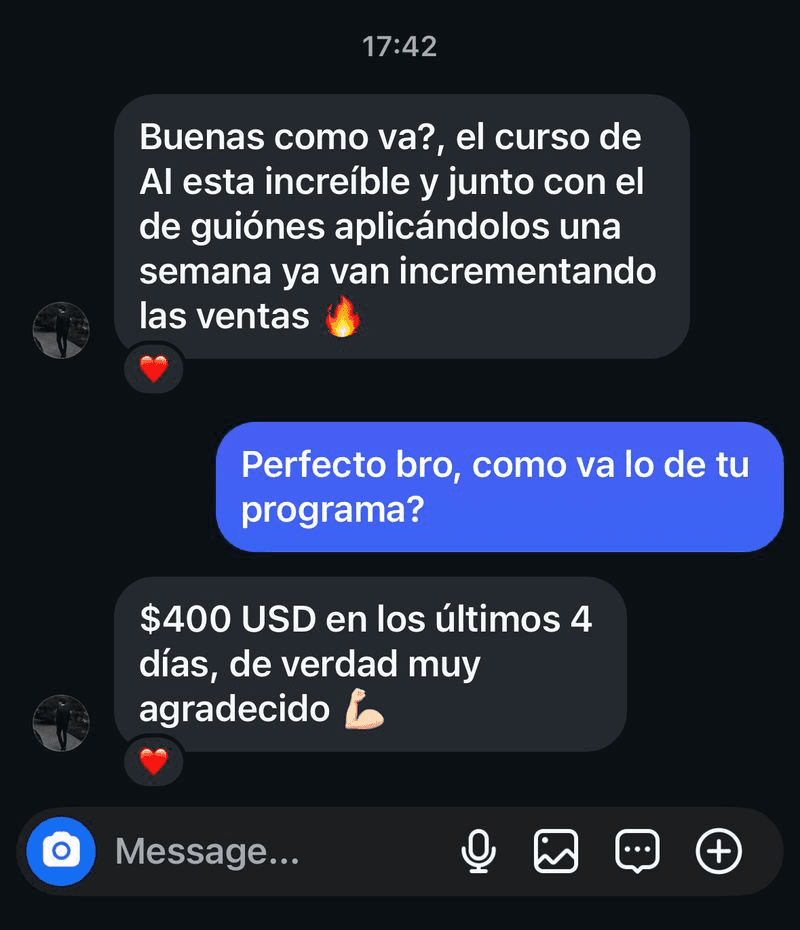The image size is (800, 930).
Task: Open the camera from the message bar
Action: click(61, 851)
